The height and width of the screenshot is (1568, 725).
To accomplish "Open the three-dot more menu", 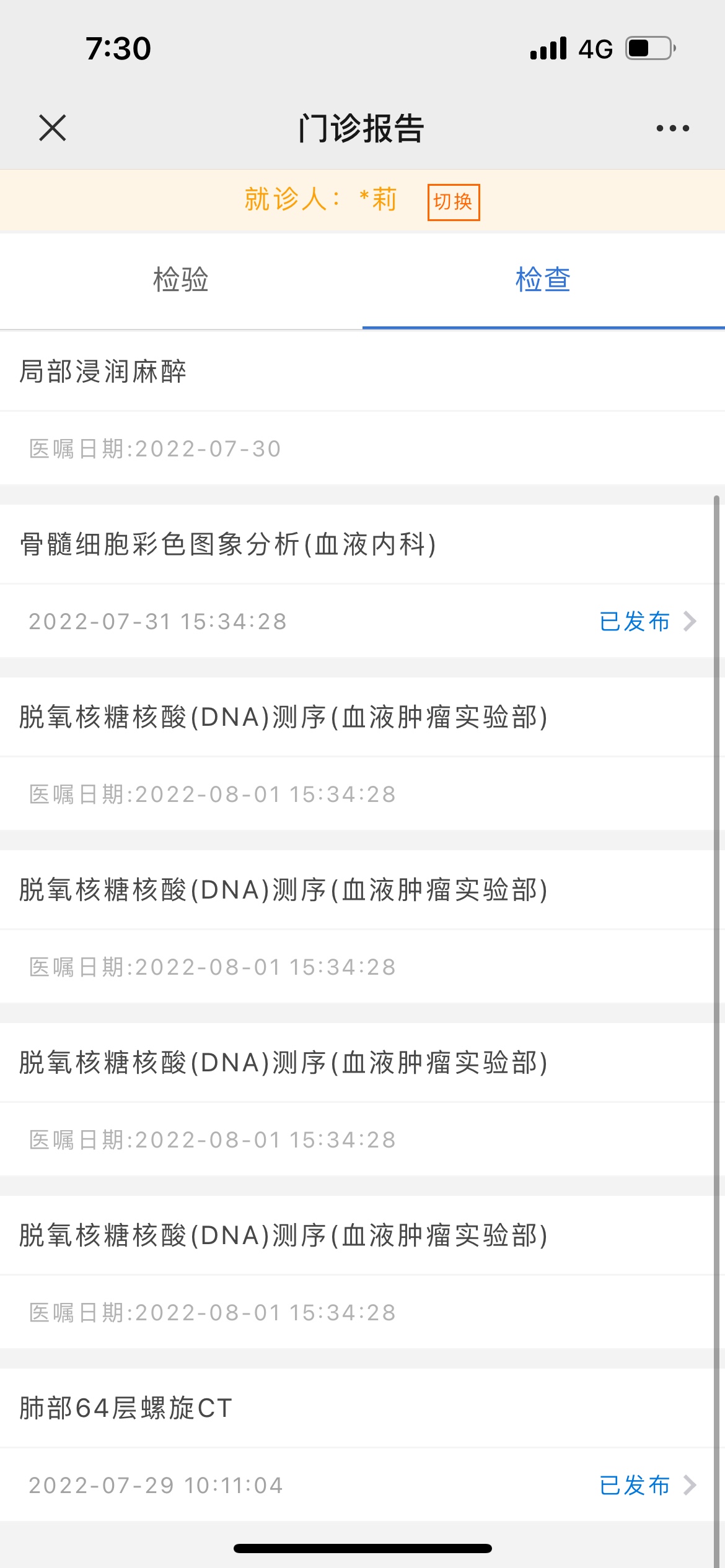I will click(x=672, y=128).
